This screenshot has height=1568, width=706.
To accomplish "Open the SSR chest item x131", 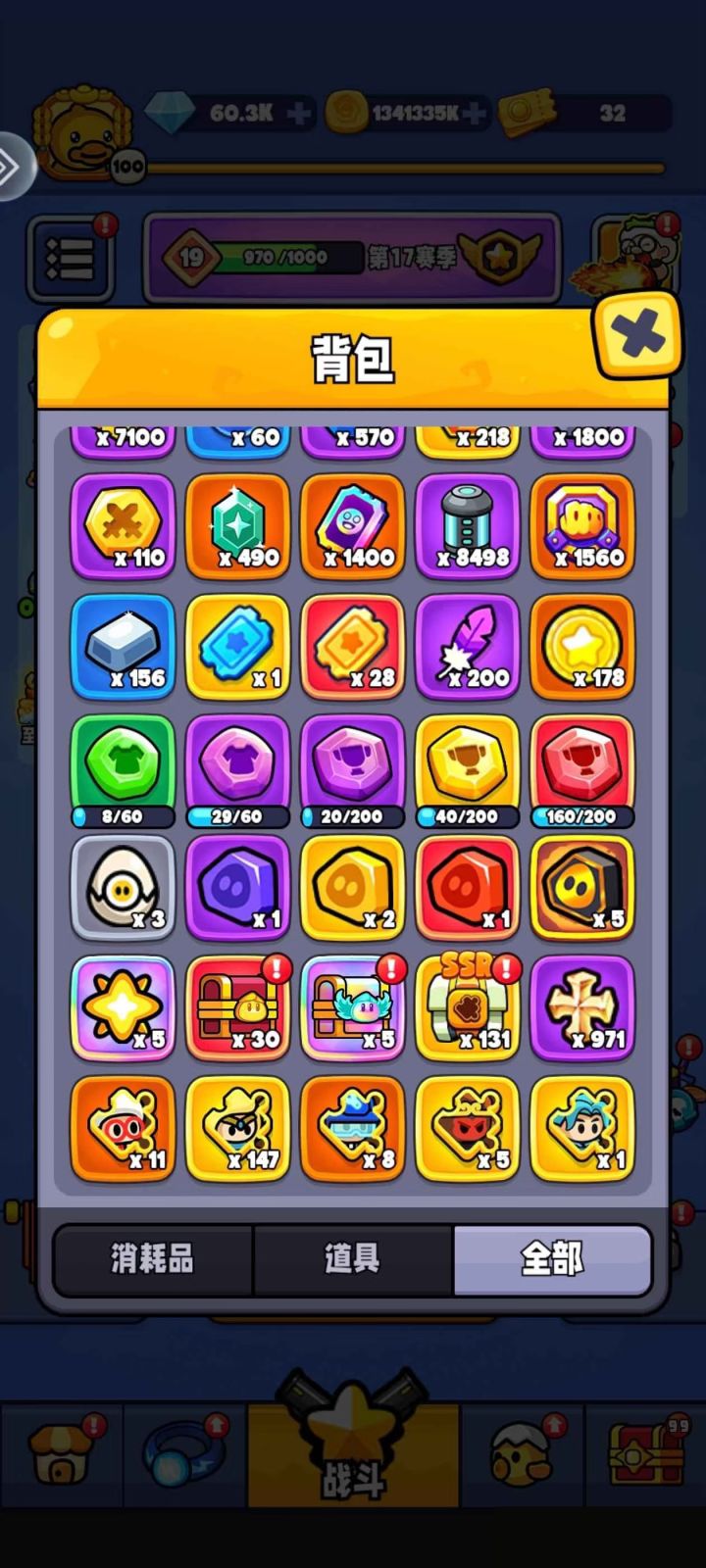I will click(x=468, y=1009).
